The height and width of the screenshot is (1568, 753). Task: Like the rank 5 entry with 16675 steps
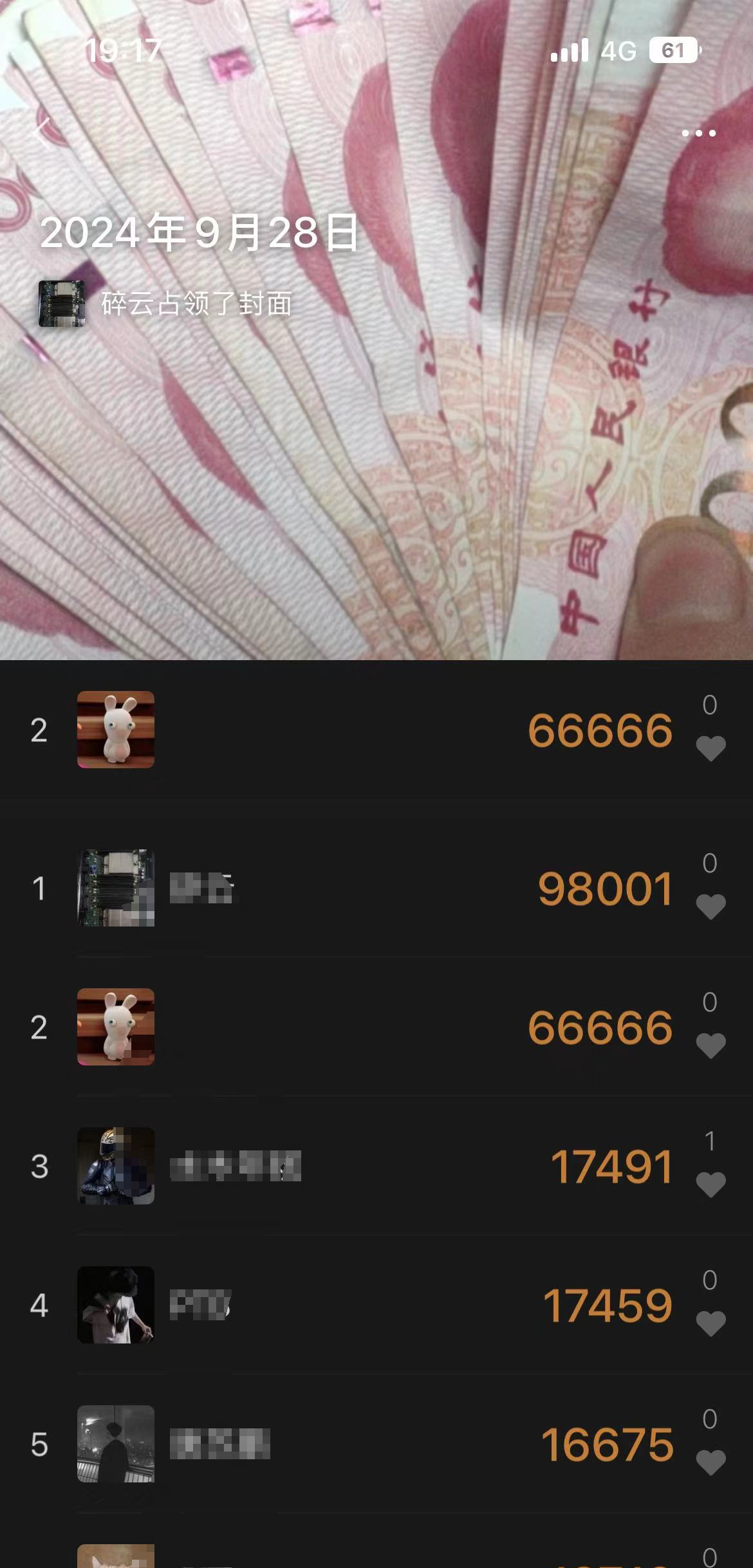[711, 1462]
